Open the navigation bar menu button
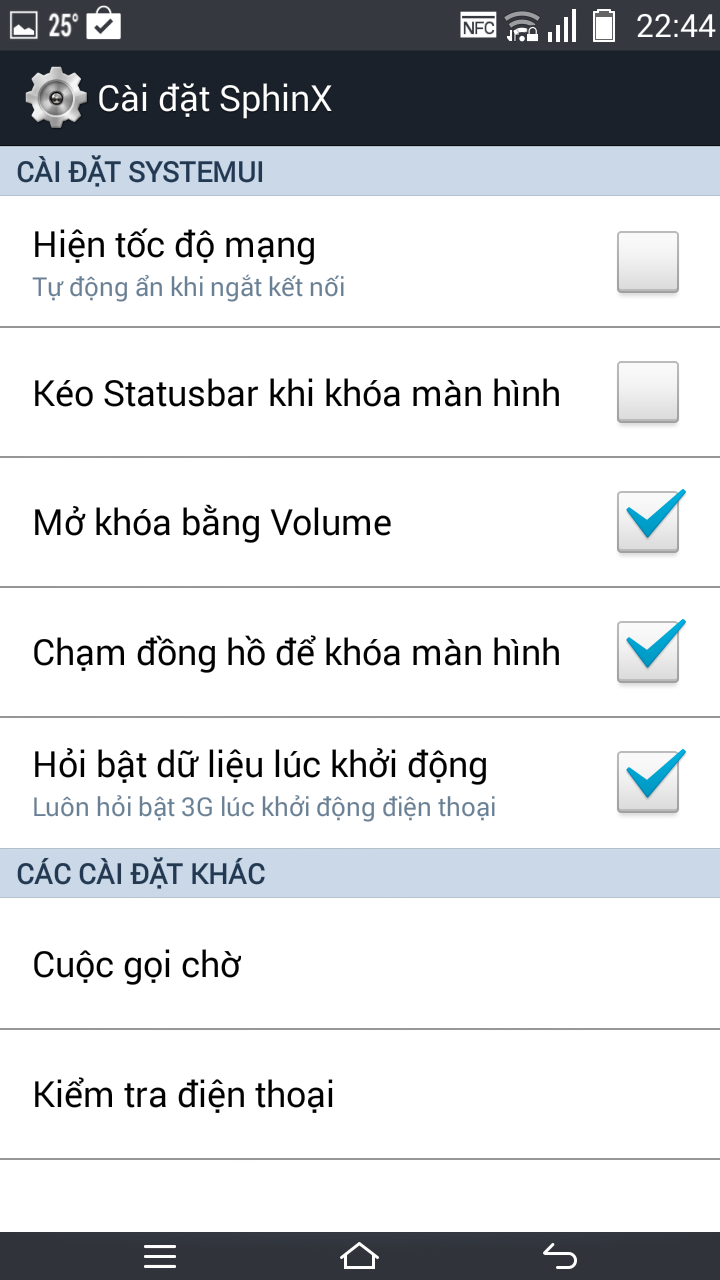This screenshot has width=720, height=1280. pos(160,1256)
